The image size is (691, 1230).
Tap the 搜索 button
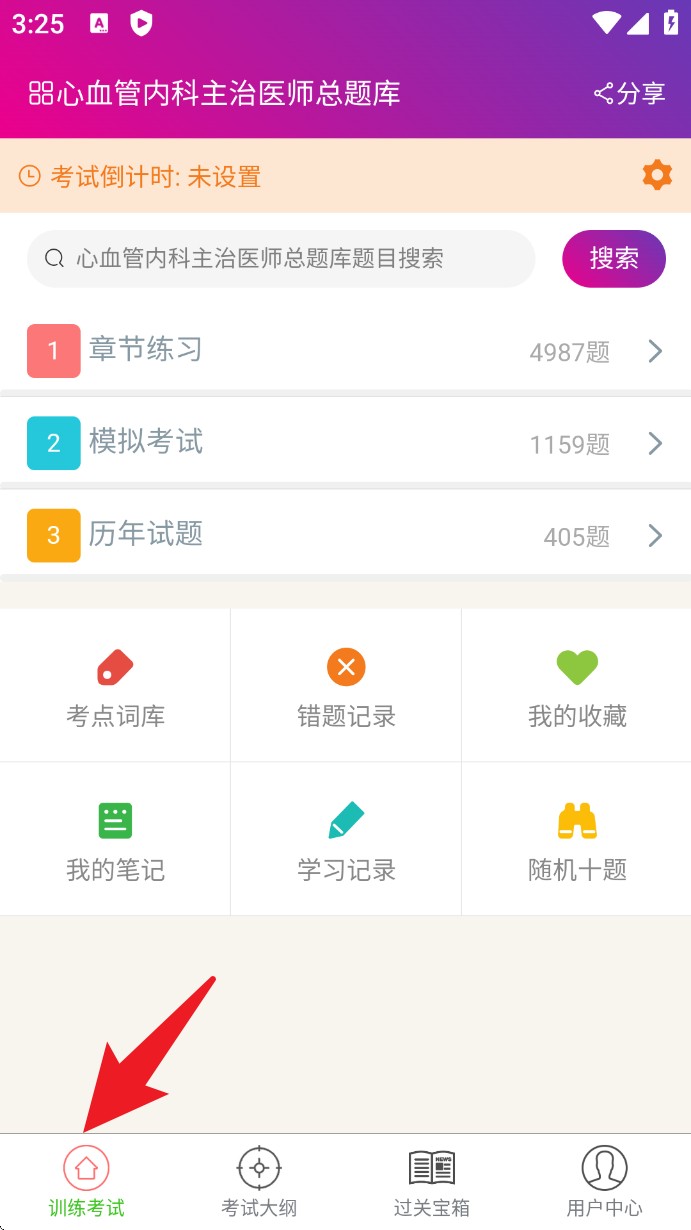click(x=614, y=259)
